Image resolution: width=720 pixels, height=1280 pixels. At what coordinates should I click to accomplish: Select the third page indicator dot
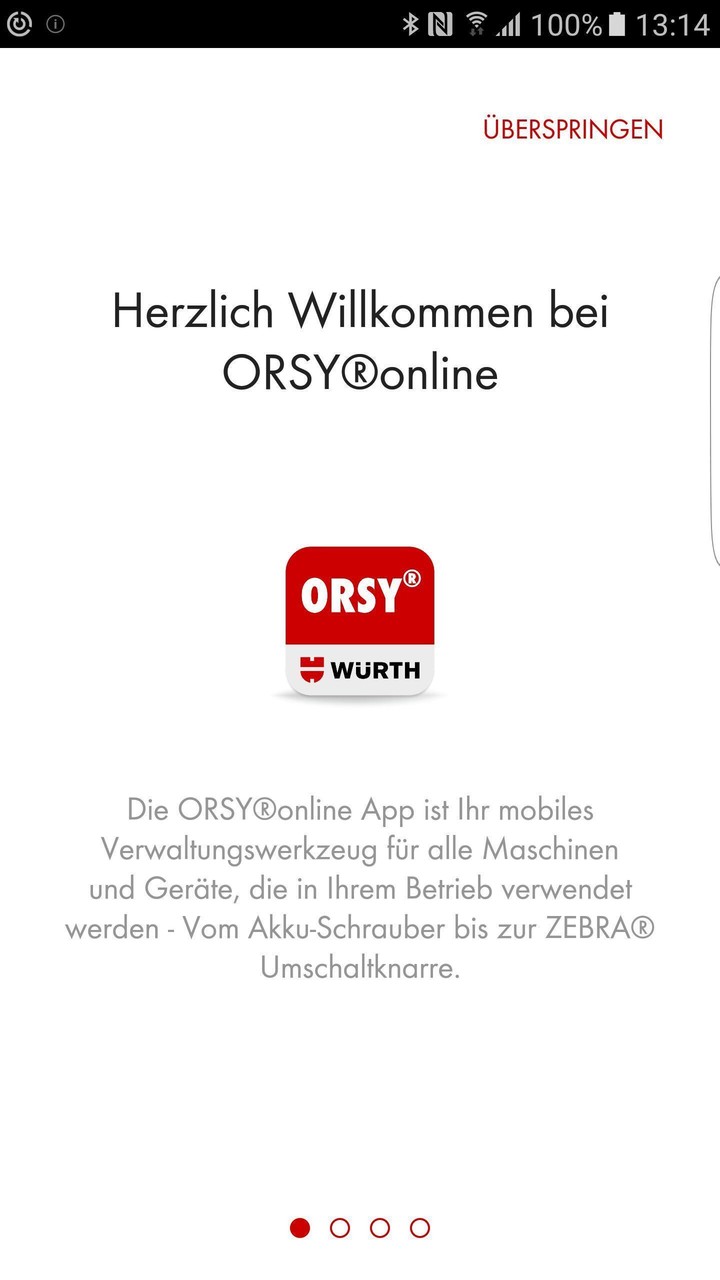(x=380, y=1229)
